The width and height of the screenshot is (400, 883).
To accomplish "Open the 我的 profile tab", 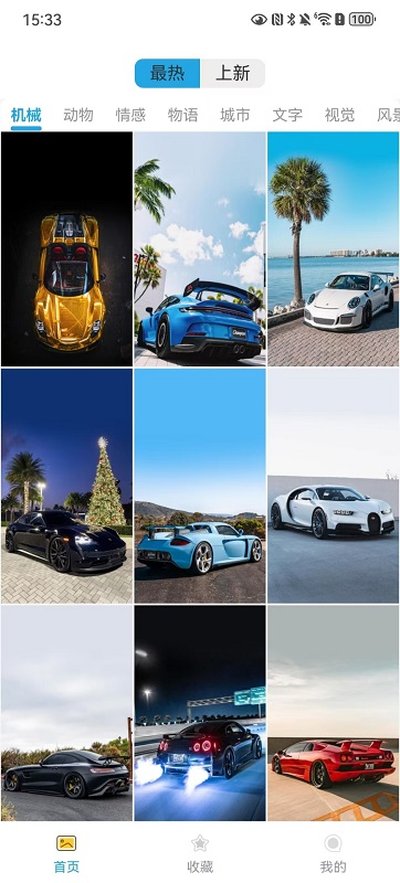I will 333,854.
